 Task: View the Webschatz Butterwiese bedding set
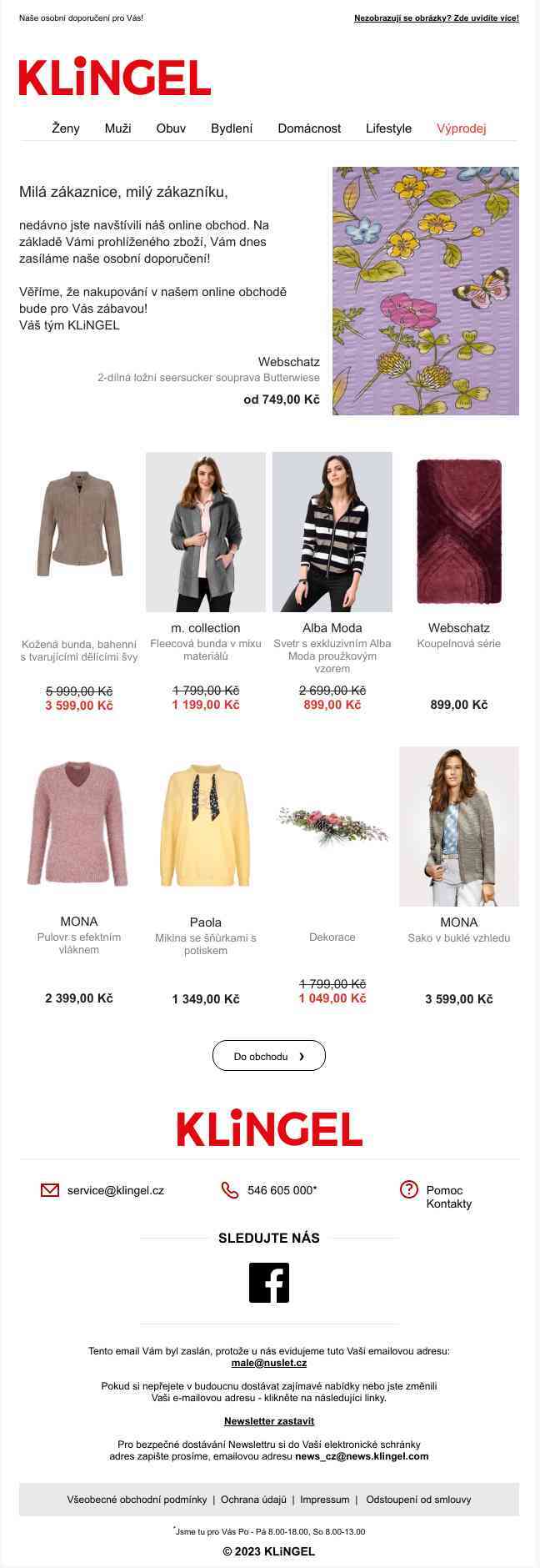click(x=425, y=290)
